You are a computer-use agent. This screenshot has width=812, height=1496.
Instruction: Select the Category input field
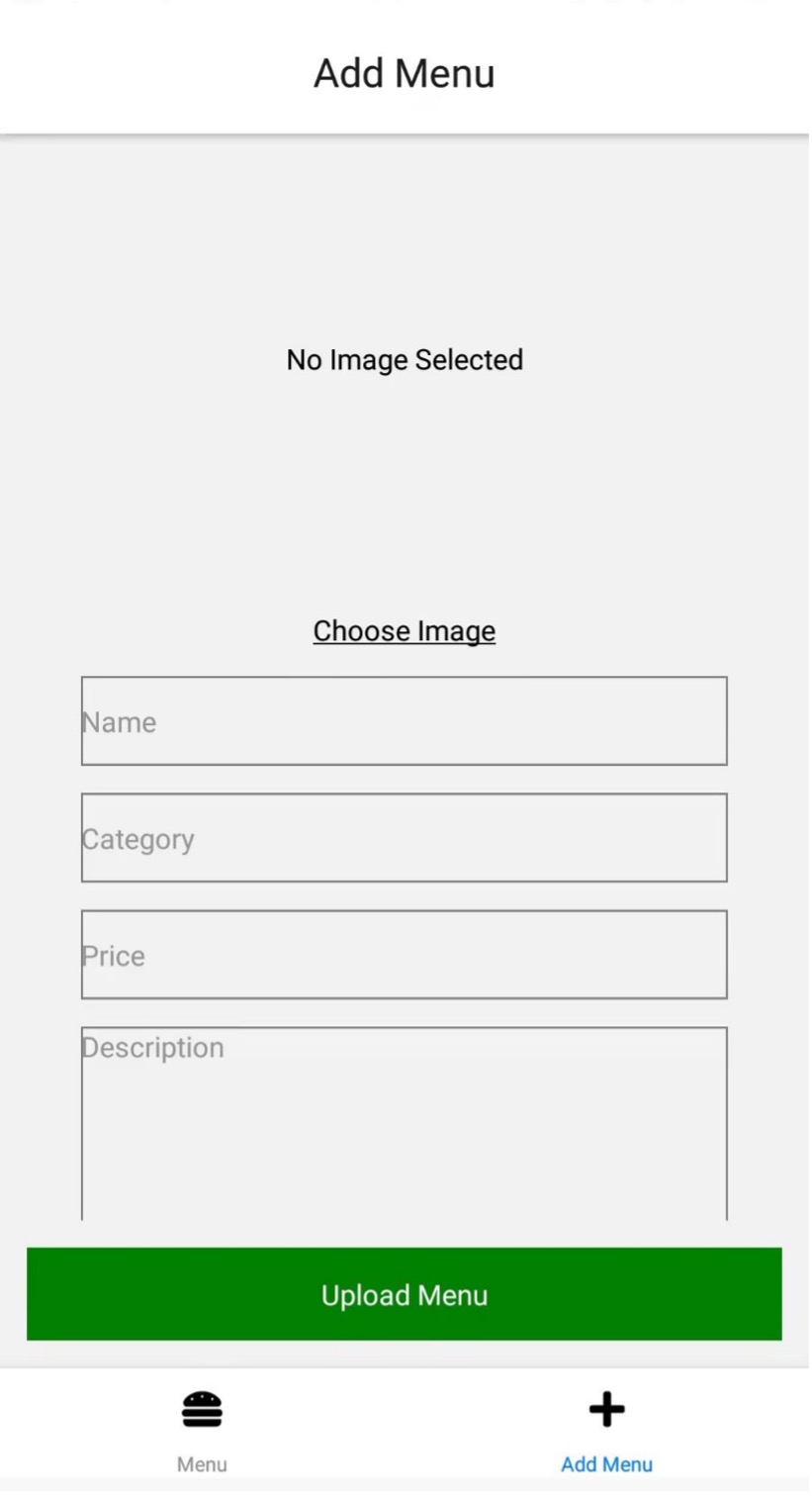[404, 837]
